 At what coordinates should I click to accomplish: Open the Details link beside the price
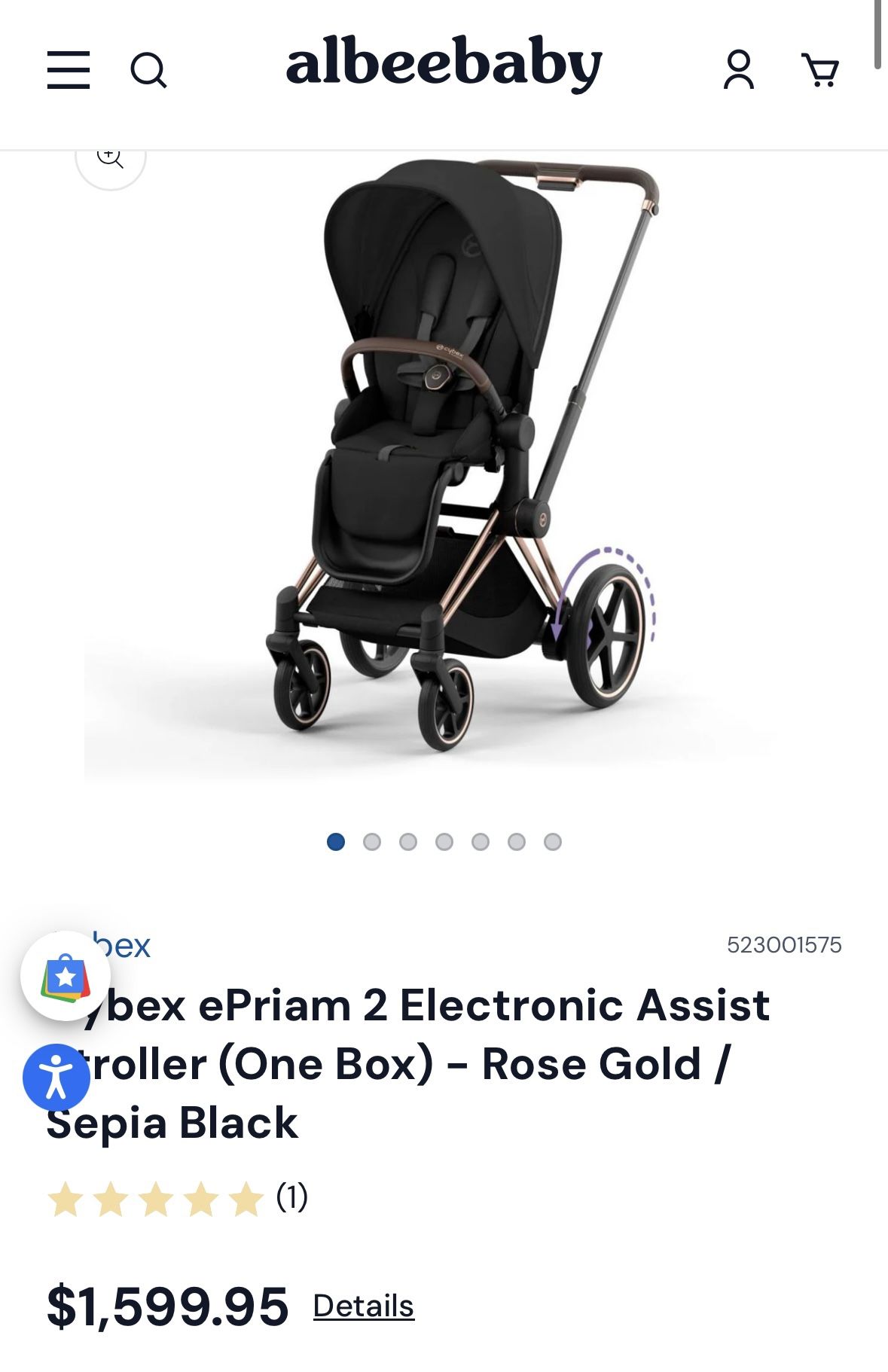point(364,1306)
